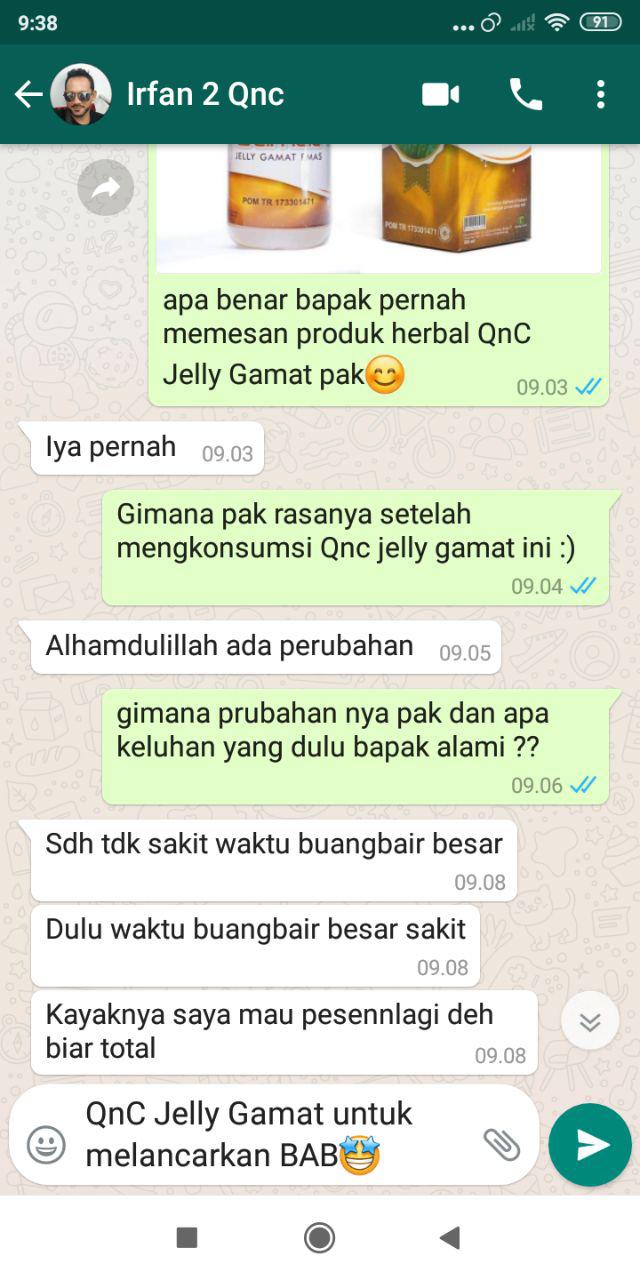Attach a file with the paperclip

click(x=502, y=1144)
